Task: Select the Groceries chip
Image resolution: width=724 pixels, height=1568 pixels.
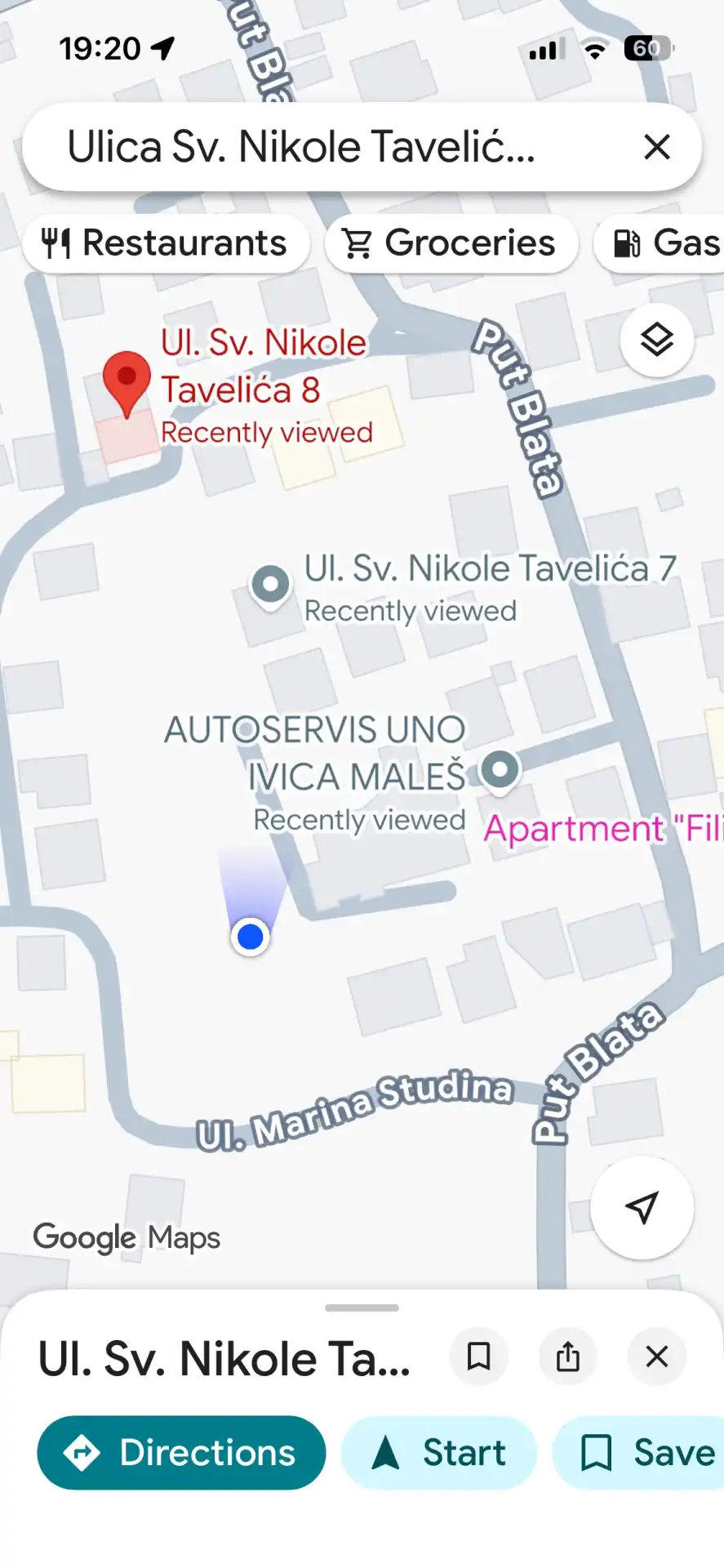Action: click(x=451, y=243)
